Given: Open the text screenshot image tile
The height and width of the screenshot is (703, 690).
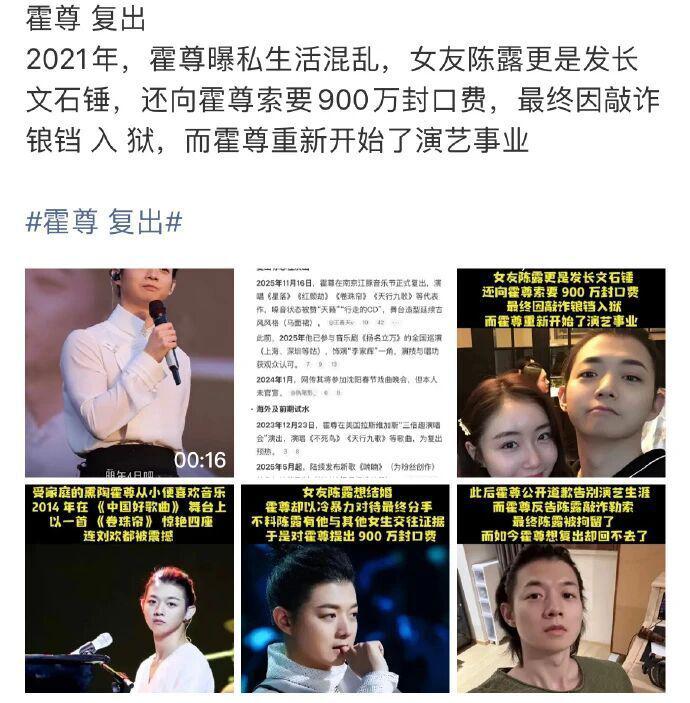Looking at the screenshot, I should pos(345,372).
